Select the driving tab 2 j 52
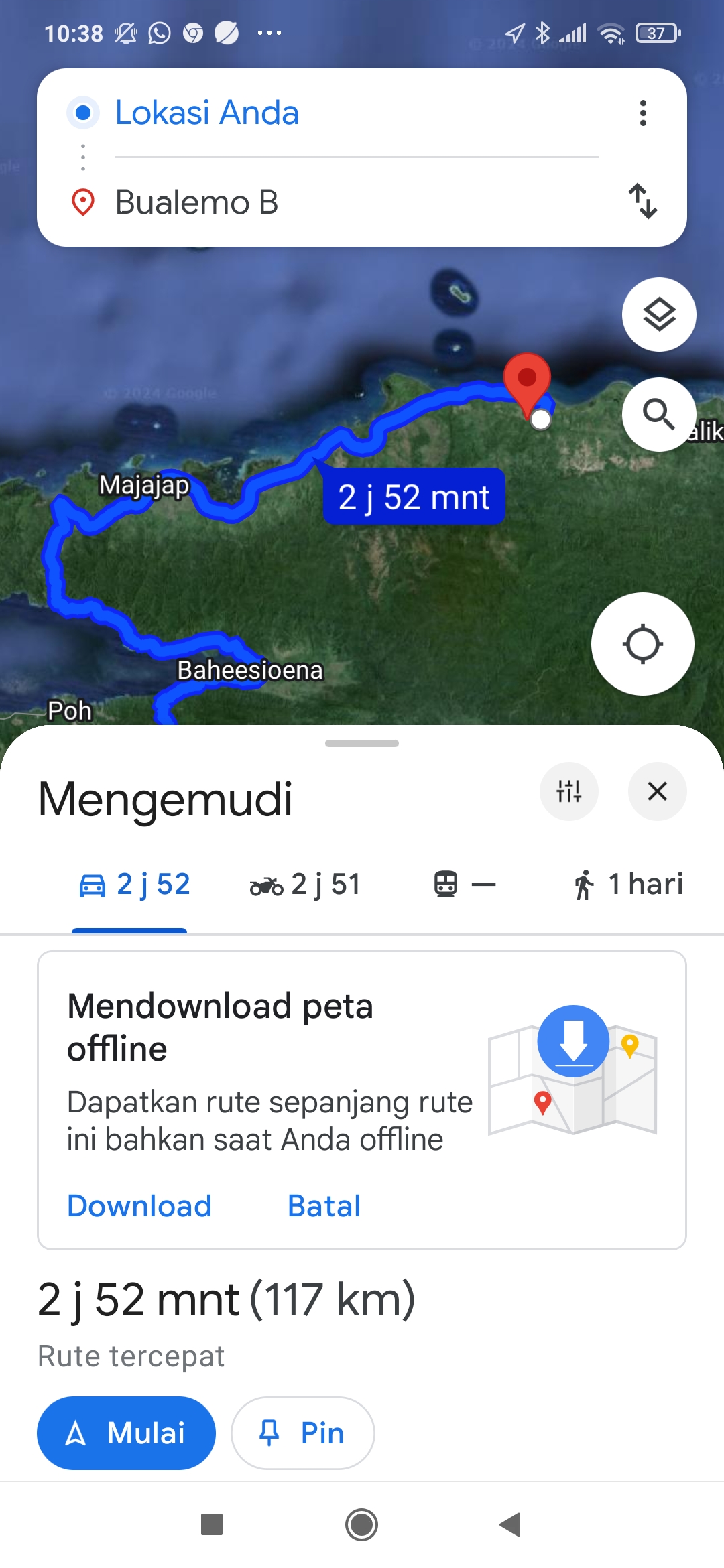Image resolution: width=724 pixels, height=1568 pixels. (x=134, y=885)
